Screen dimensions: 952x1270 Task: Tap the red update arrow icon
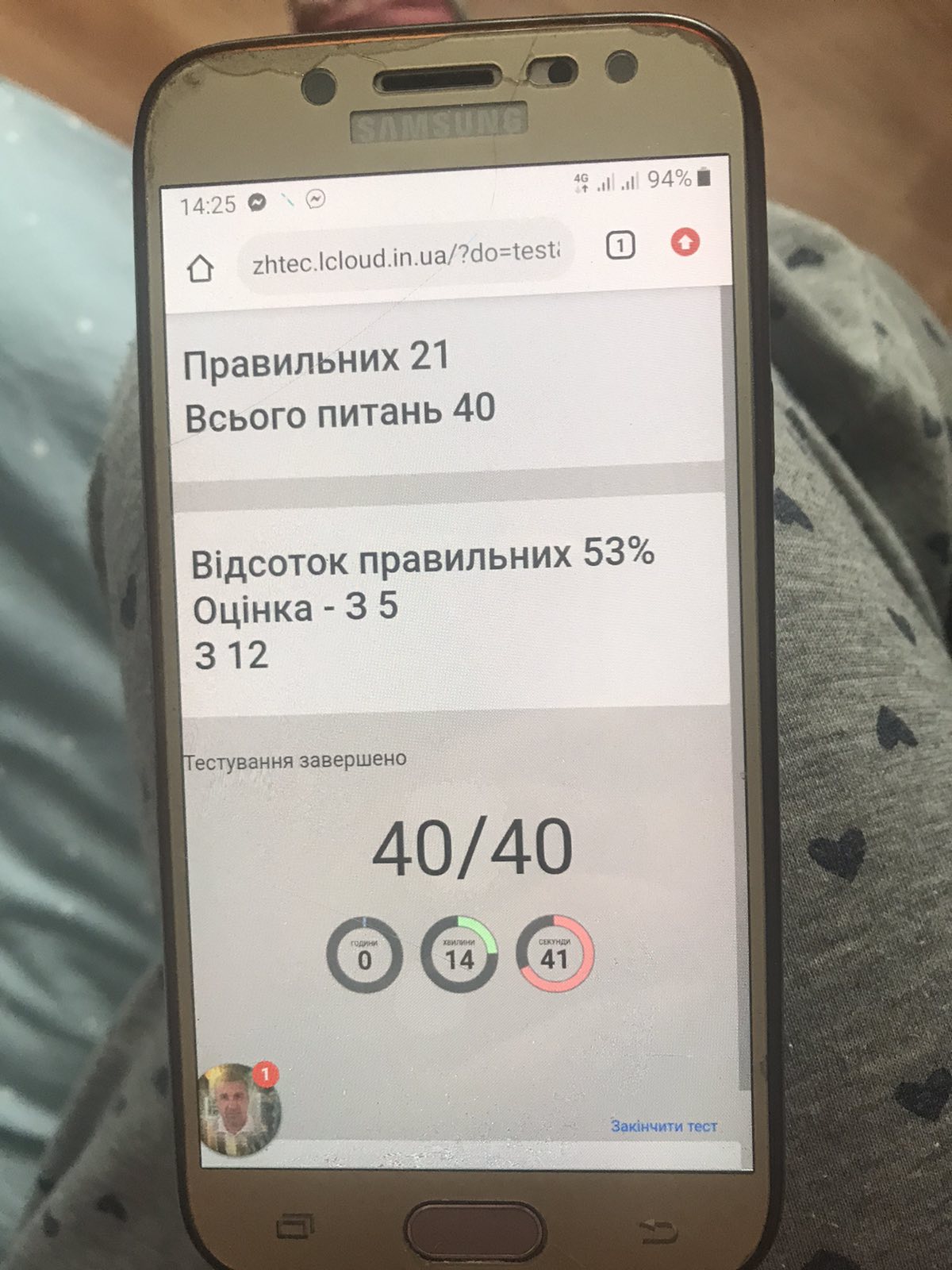[x=685, y=242]
